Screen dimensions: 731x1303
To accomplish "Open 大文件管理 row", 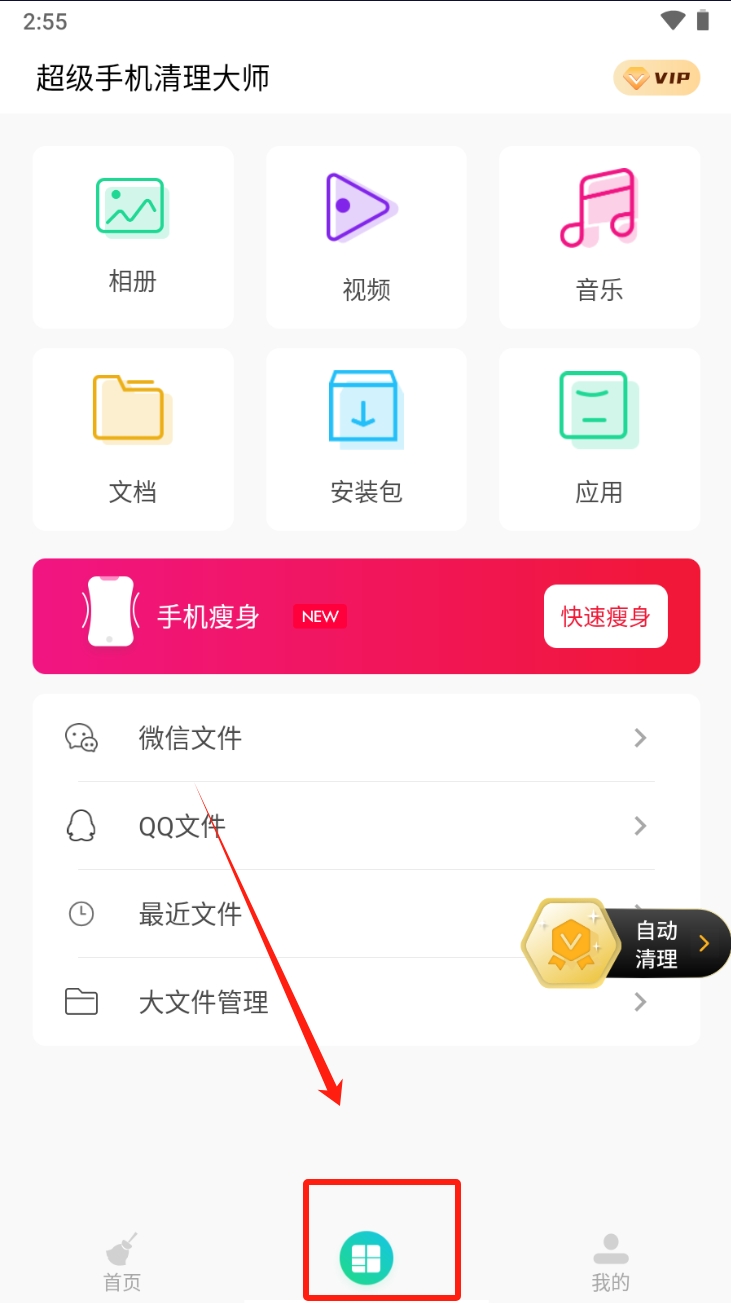I will click(366, 1002).
